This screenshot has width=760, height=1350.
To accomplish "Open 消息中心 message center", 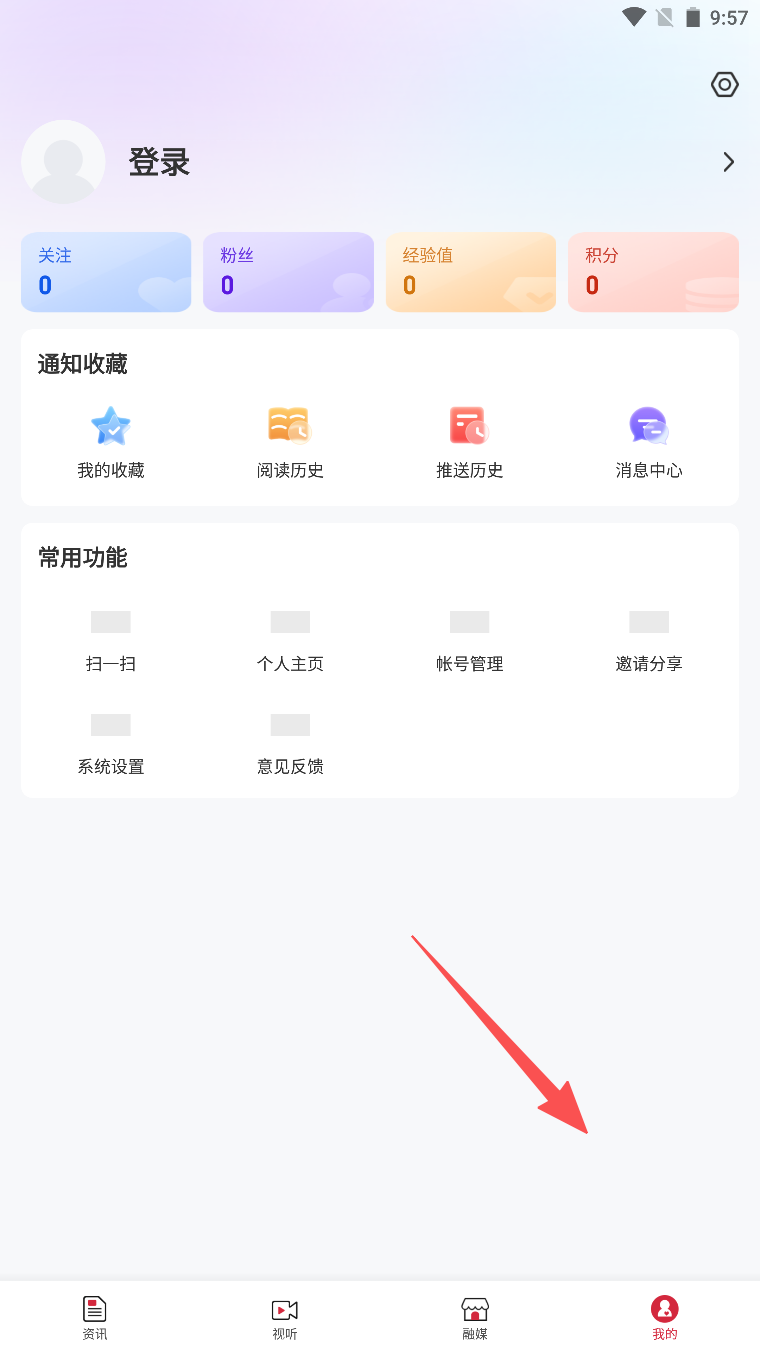I will (x=649, y=442).
